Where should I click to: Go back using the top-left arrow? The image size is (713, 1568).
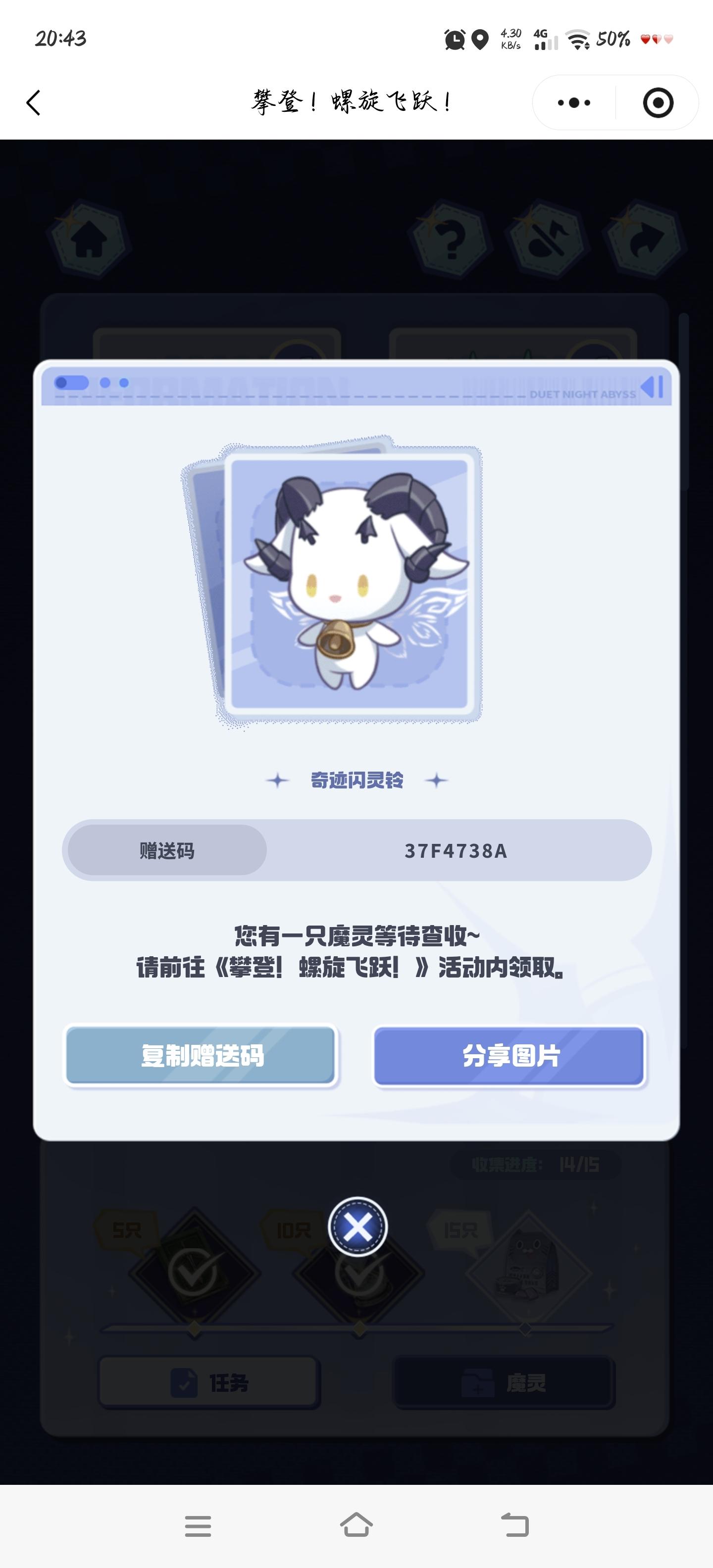pyautogui.click(x=34, y=102)
